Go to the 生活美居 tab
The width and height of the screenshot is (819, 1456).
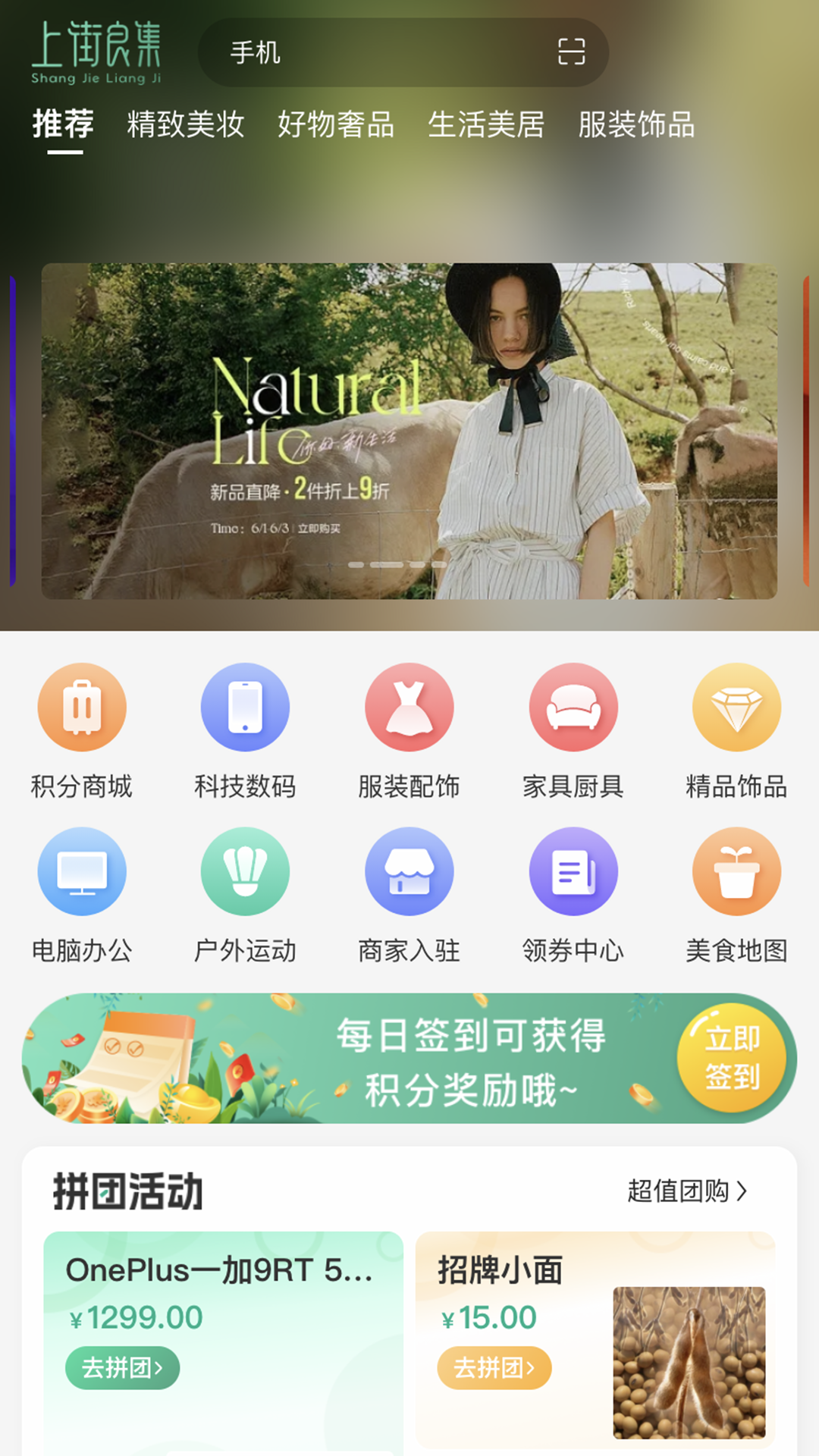coord(486,125)
